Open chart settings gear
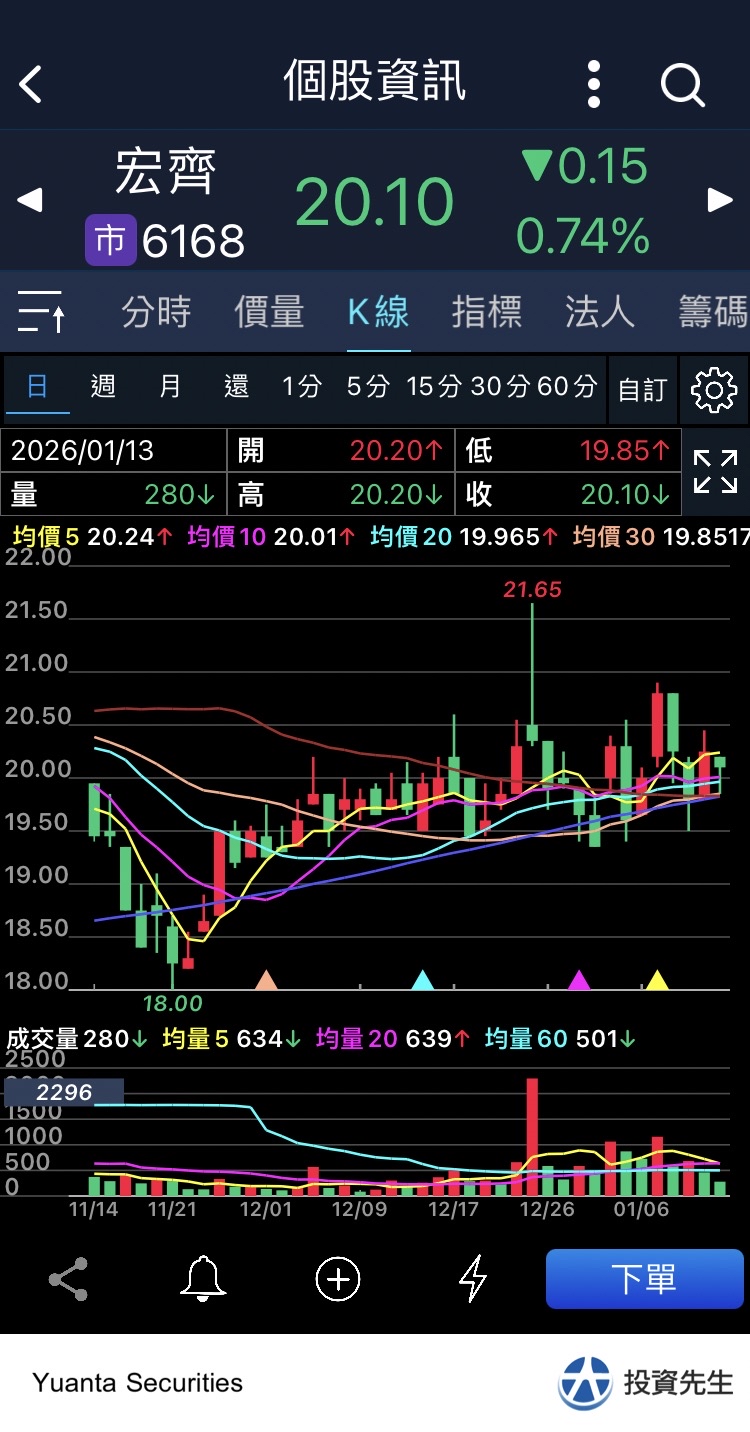750x1432 pixels. point(714,389)
